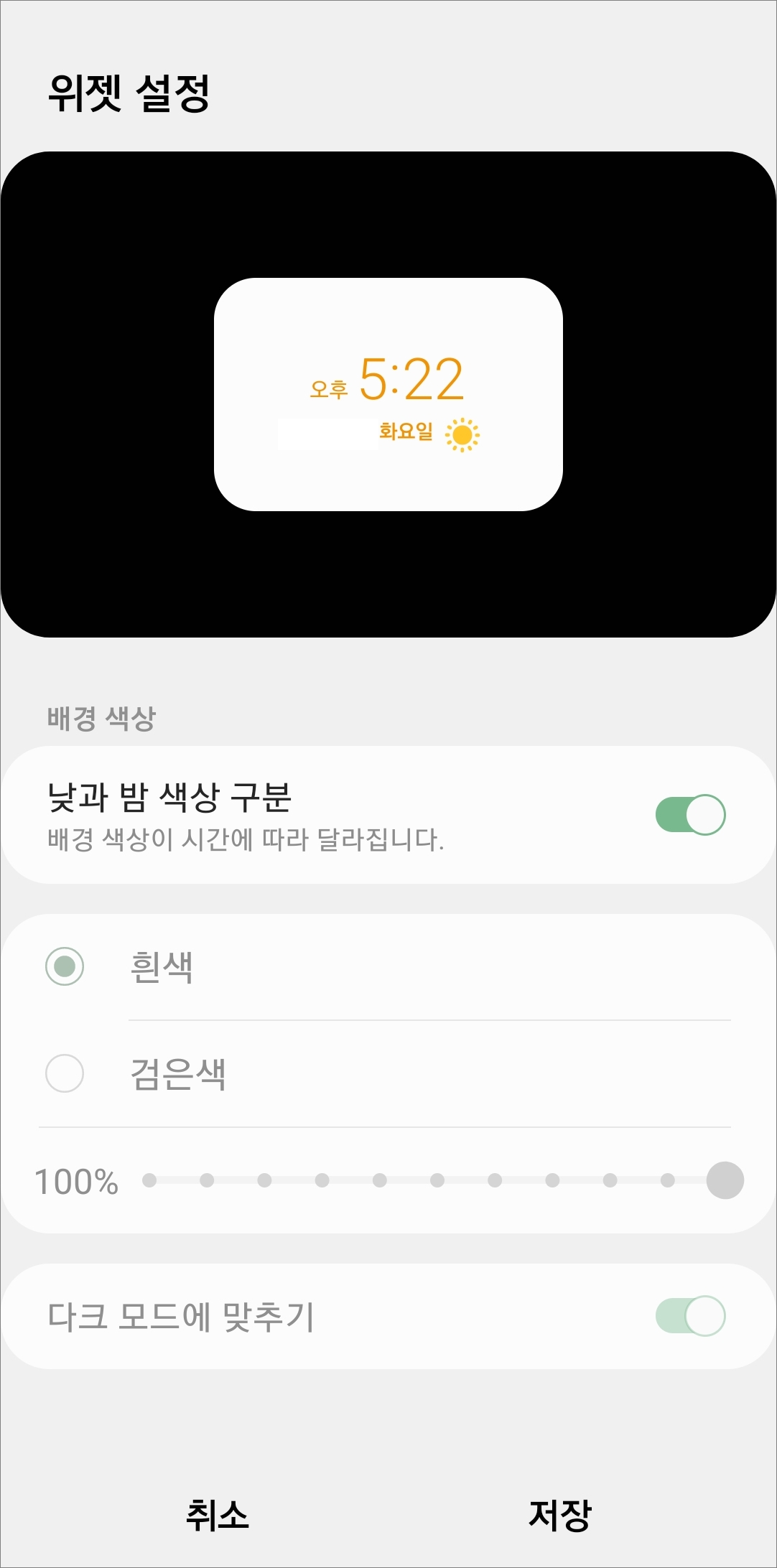This screenshot has width=777, height=1568.
Task: Tap 취소 at the top of the preview
Action: click(219, 192)
